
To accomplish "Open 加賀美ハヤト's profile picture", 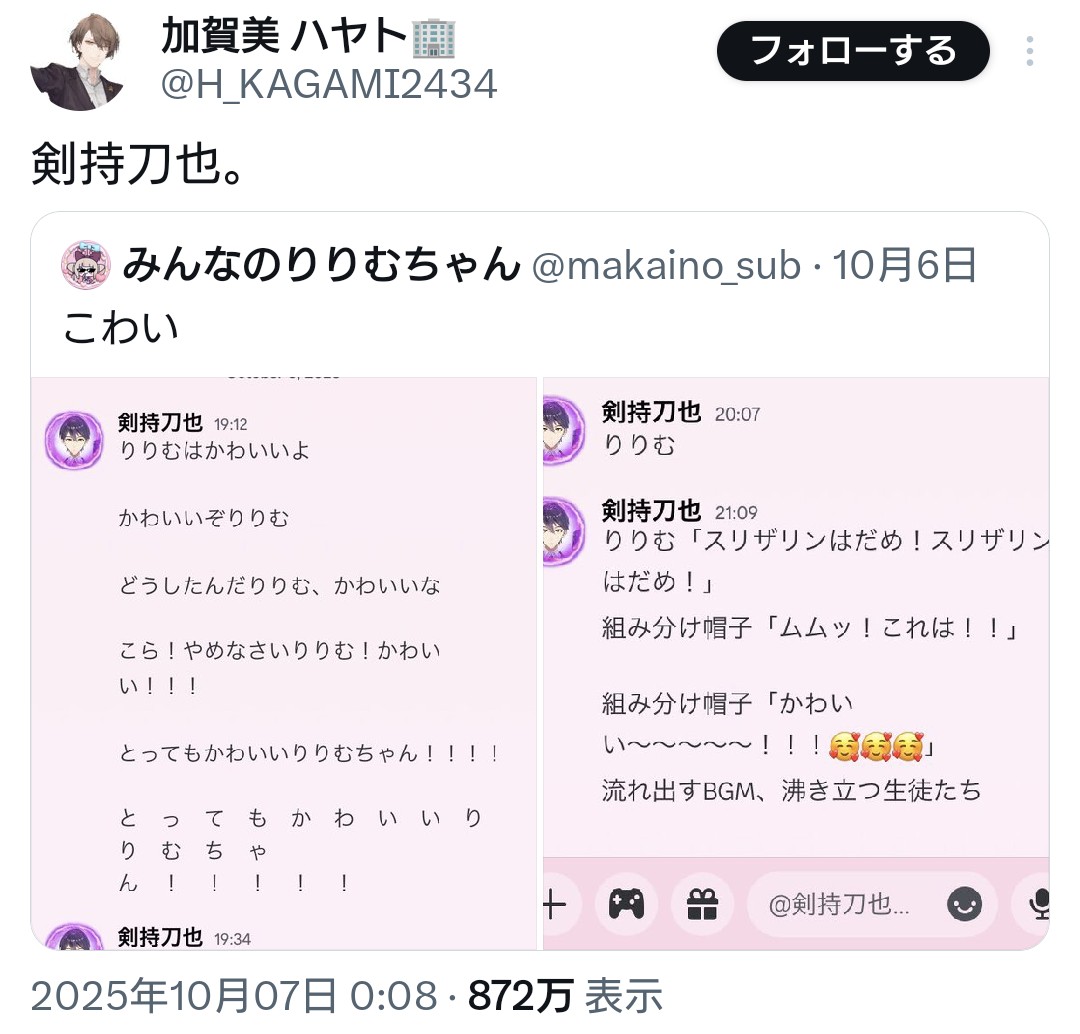I will click(x=77, y=62).
